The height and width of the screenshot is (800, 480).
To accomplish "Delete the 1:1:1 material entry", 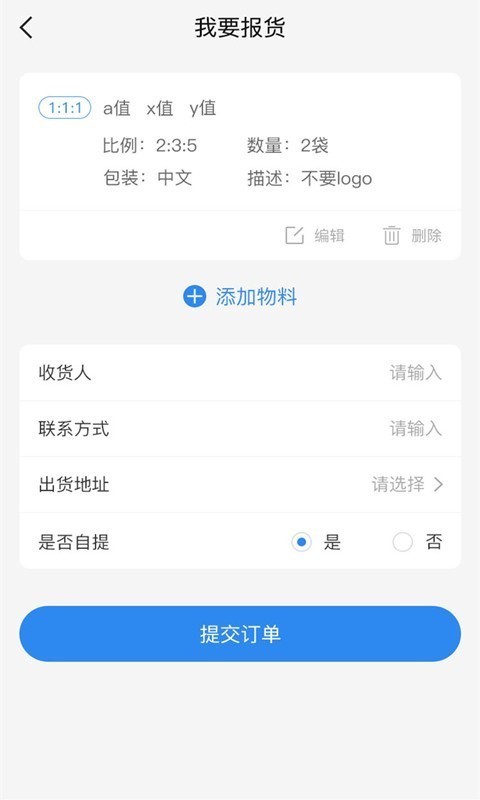I will point(412,236).
